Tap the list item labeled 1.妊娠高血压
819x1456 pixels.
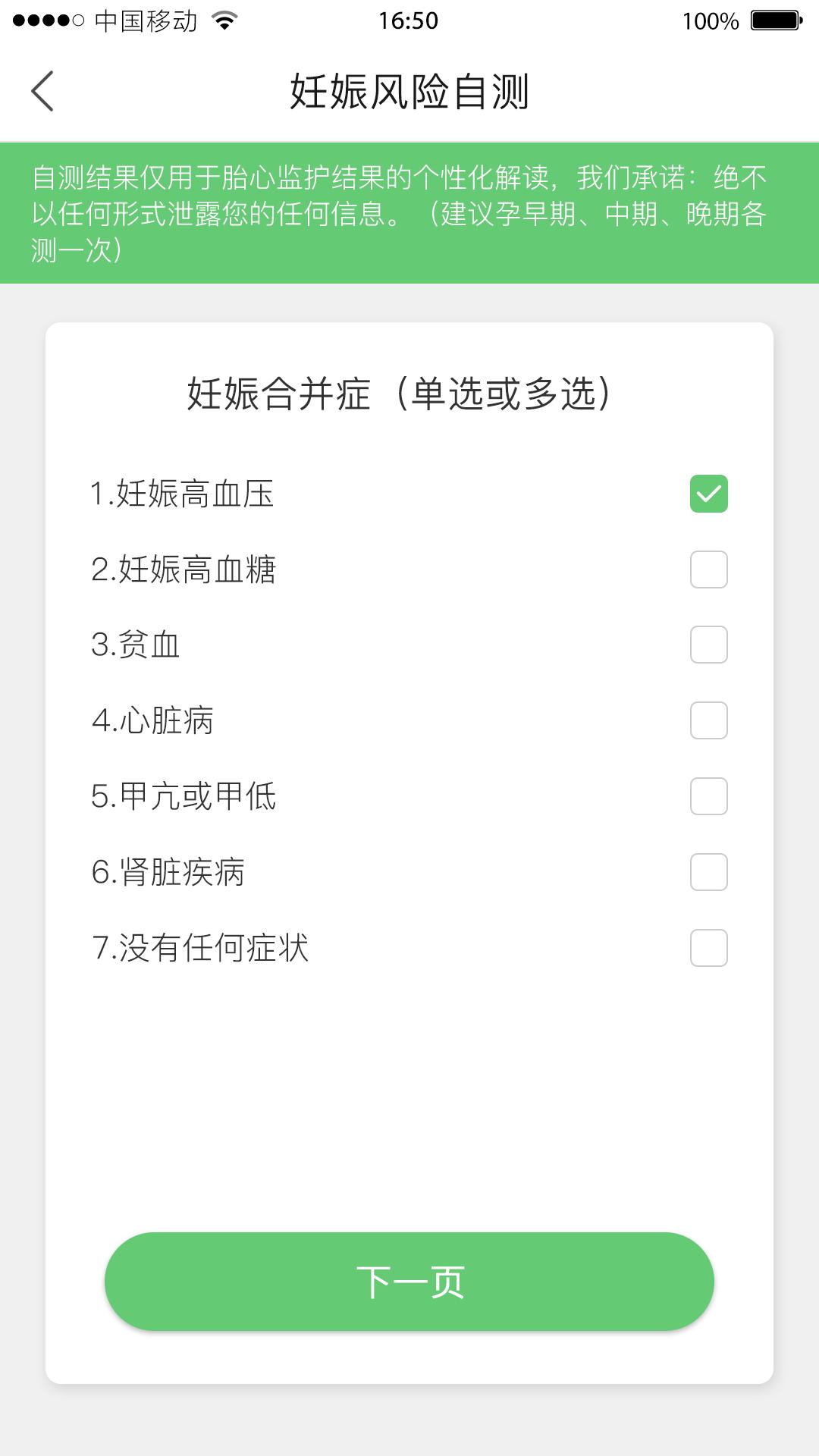[186, 494]
